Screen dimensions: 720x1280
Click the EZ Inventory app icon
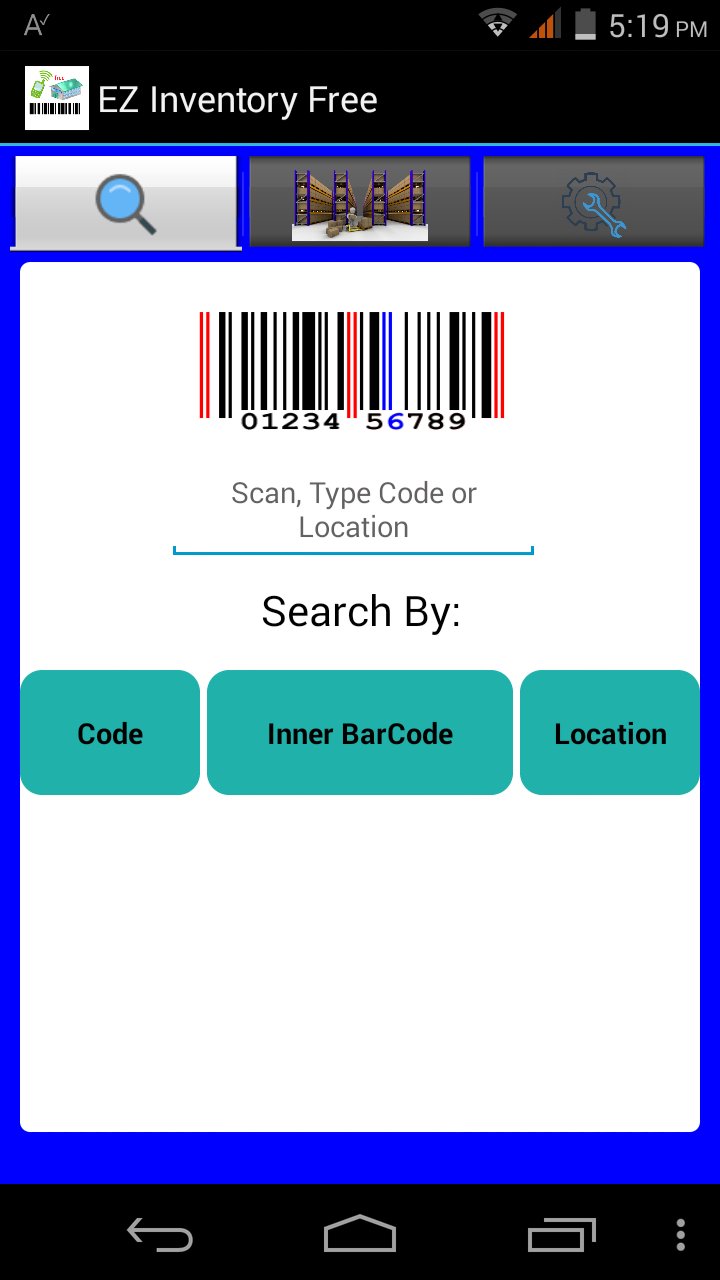click(x=56, y=97)
